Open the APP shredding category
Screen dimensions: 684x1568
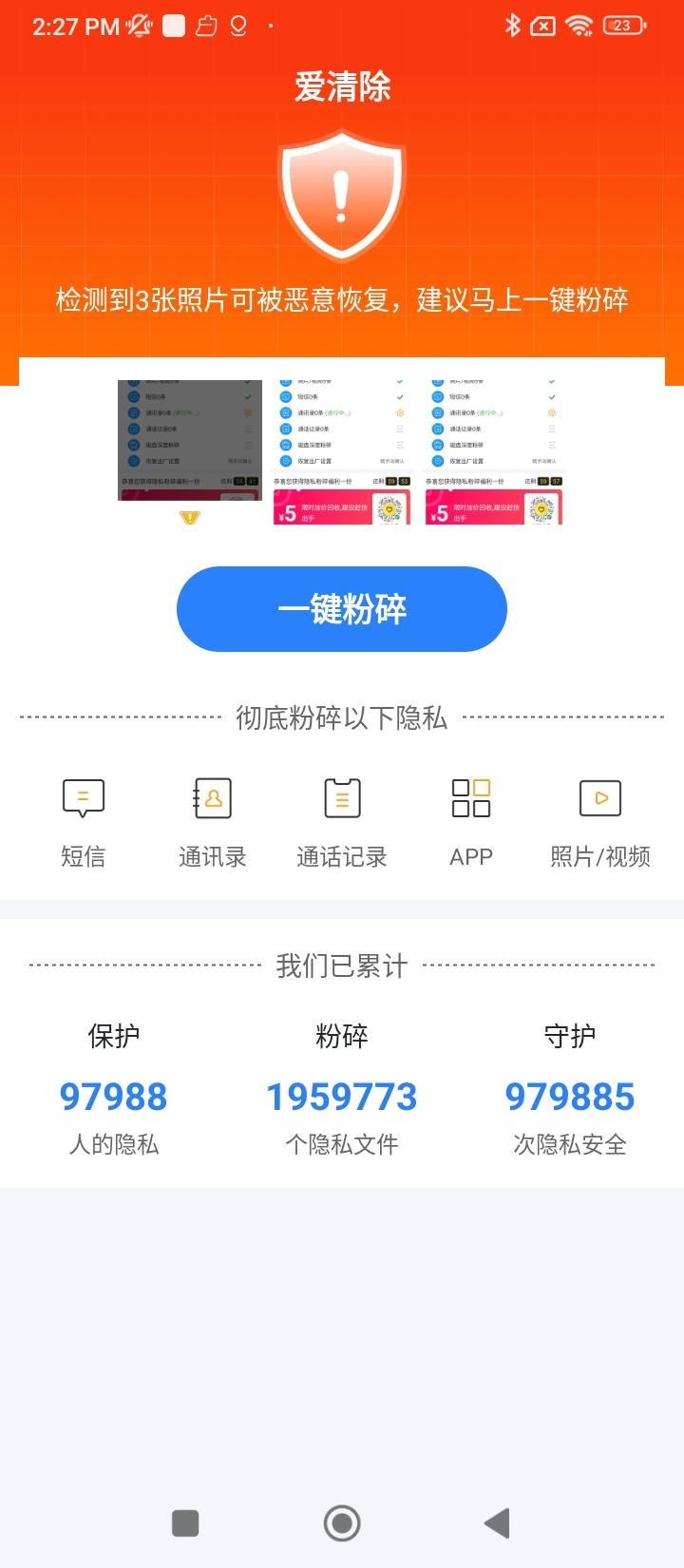(471, 819)
